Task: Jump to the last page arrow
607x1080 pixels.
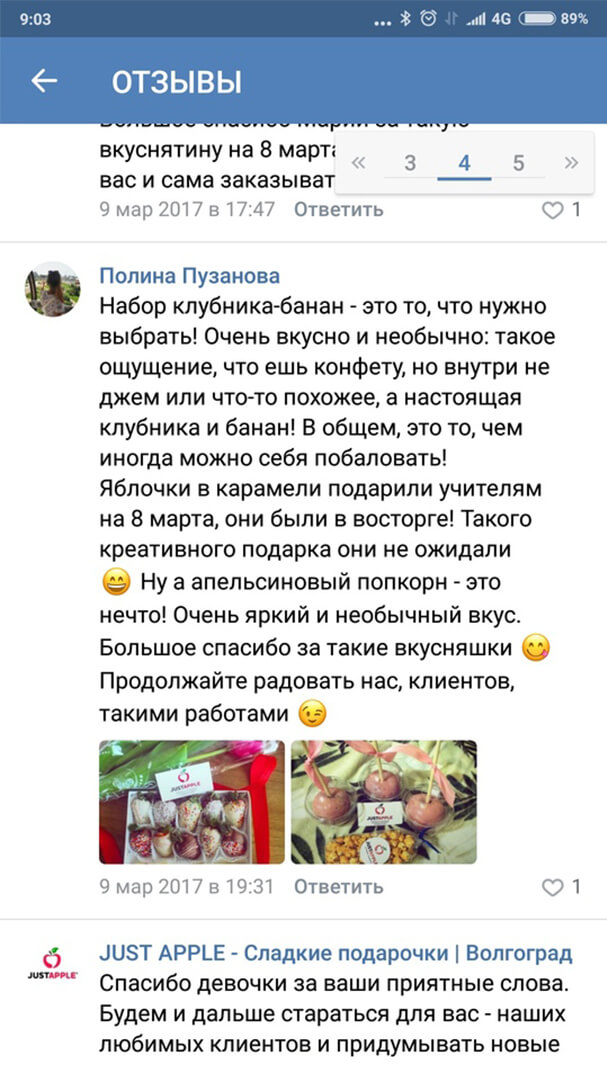Action: 571,163
